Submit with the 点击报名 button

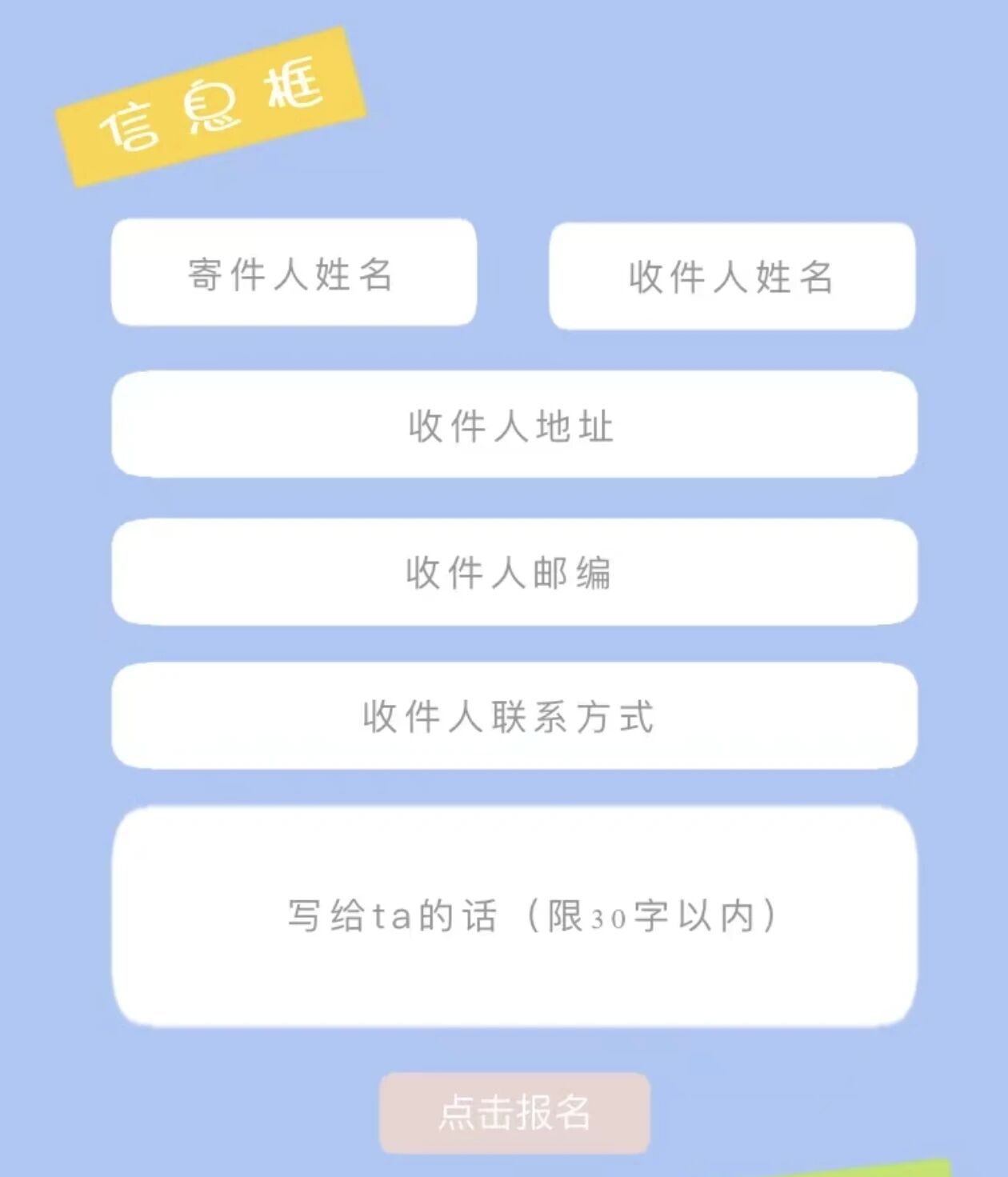coord(514,1113)
